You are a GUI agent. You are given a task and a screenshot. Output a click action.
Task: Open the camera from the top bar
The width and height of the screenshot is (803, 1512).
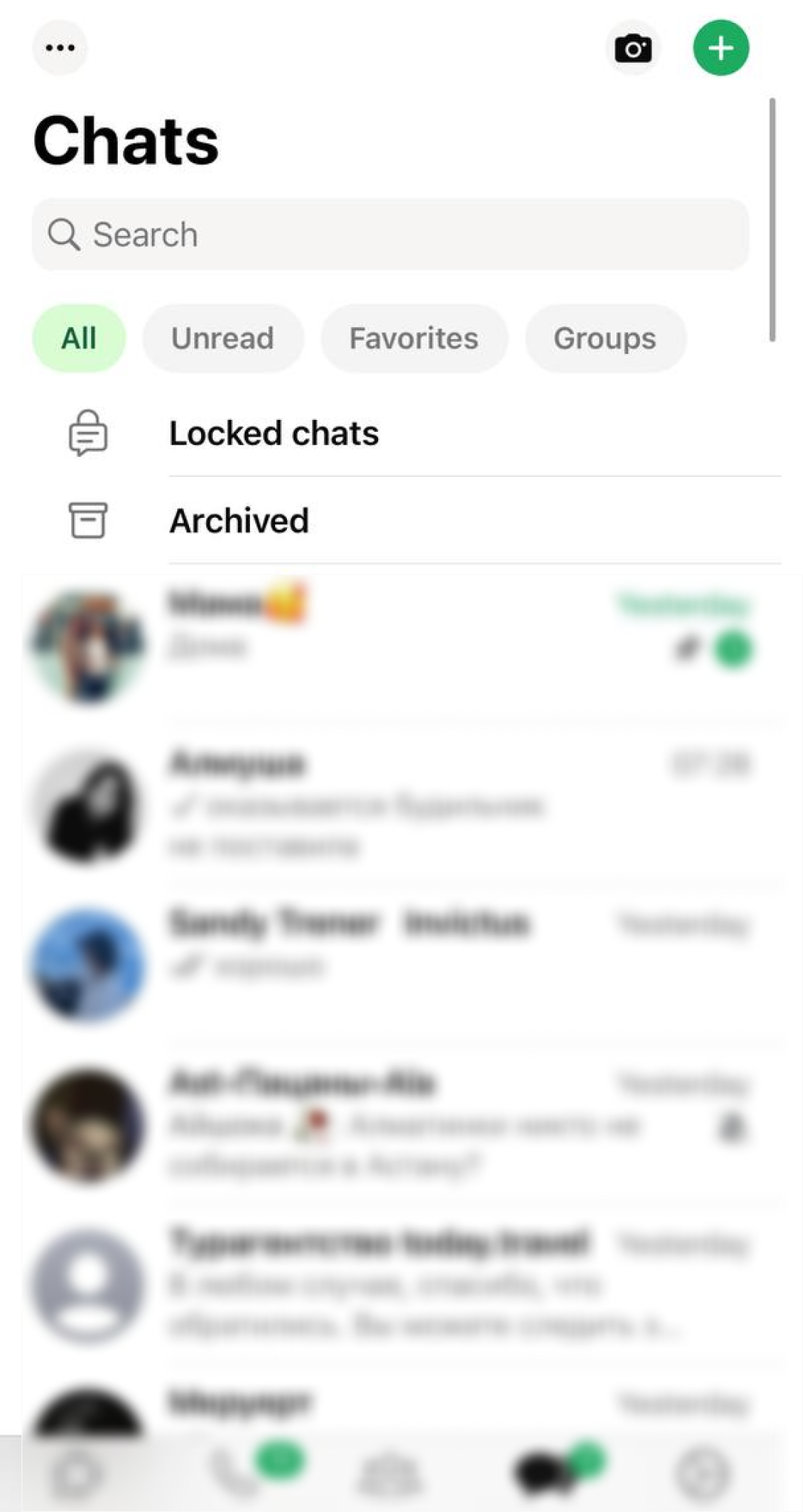tap(634, 47)
